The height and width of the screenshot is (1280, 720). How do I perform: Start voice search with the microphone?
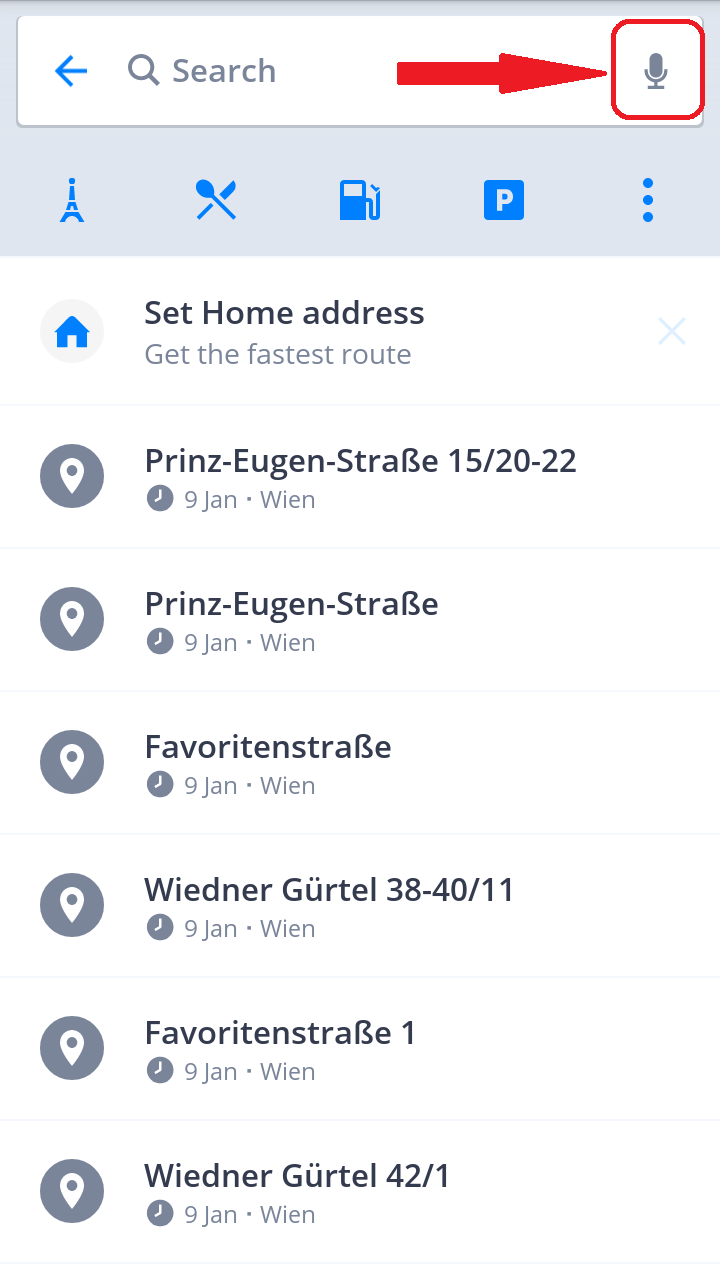656,71
